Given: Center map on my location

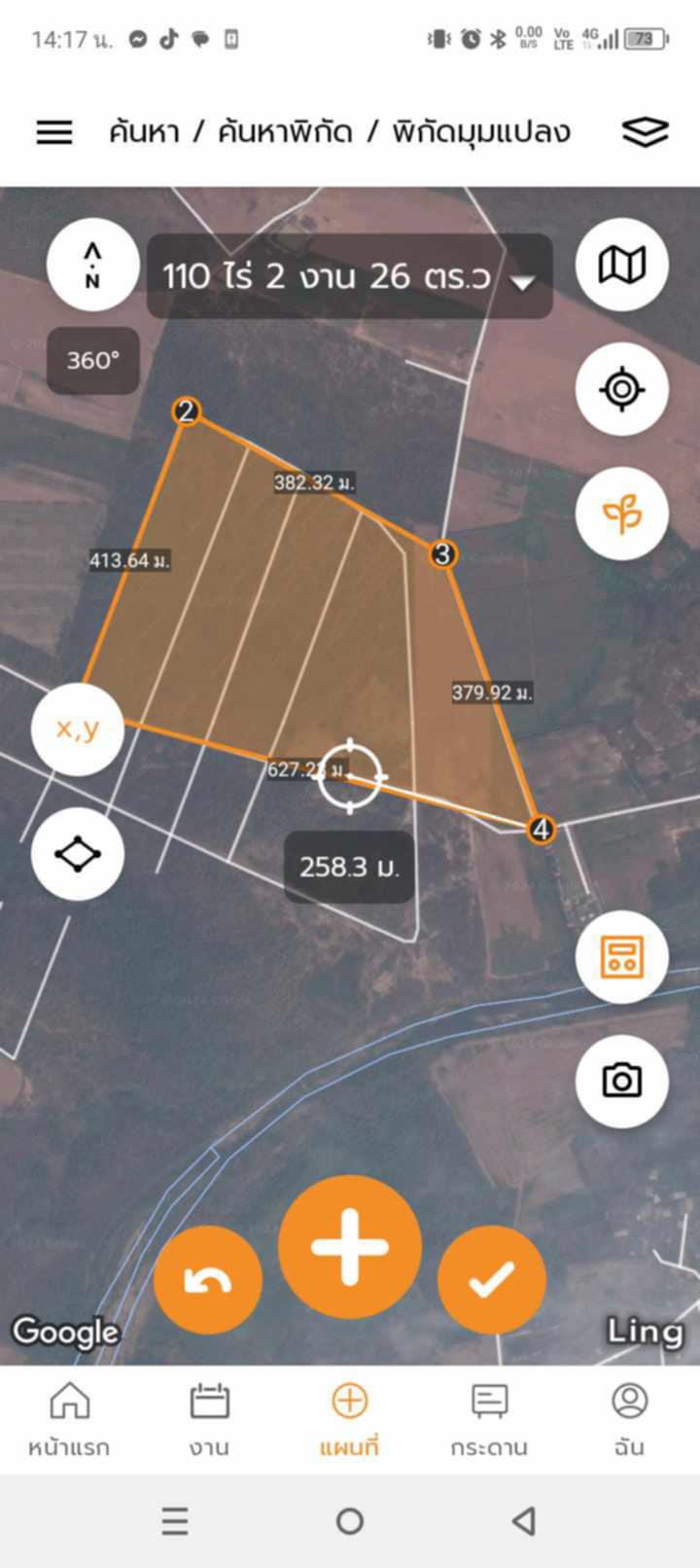Looking at the screenshot, I should click(622, 389).
